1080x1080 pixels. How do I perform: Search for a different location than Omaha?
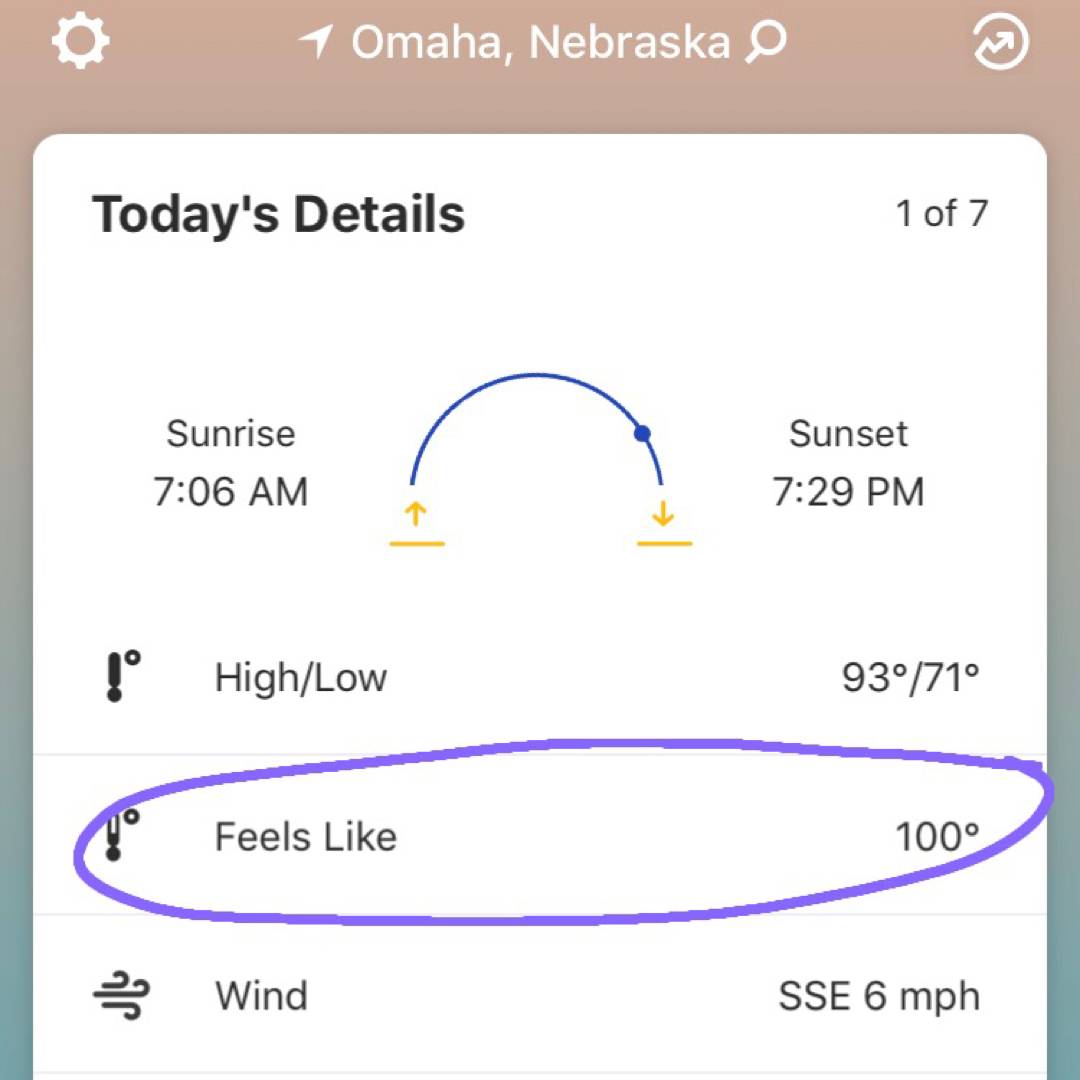tap(766, 42)
